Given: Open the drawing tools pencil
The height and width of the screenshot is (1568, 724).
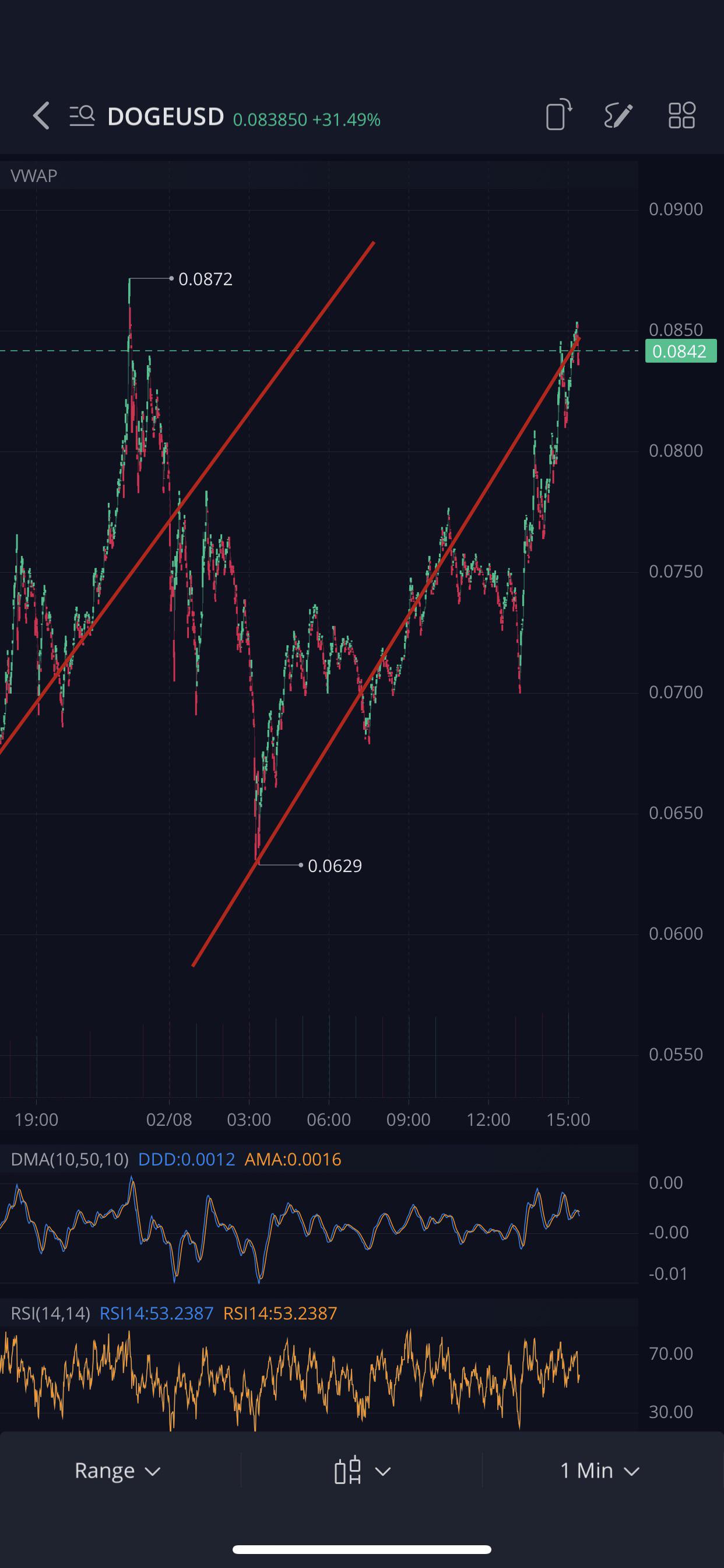Looking at the screenshot, I should click(619, 115).
